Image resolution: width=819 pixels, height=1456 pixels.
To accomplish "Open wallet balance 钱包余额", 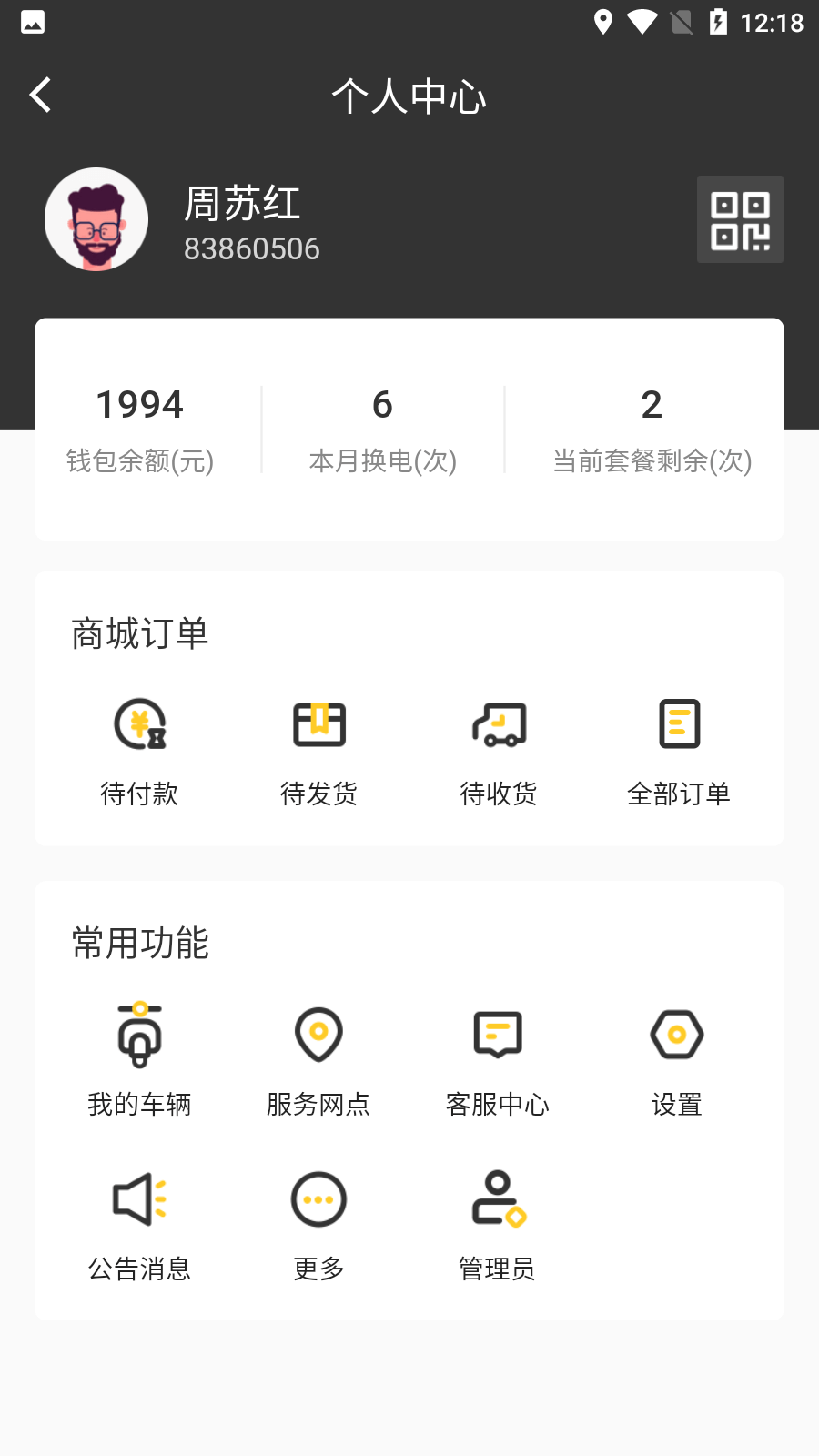I will coord(140,430).
